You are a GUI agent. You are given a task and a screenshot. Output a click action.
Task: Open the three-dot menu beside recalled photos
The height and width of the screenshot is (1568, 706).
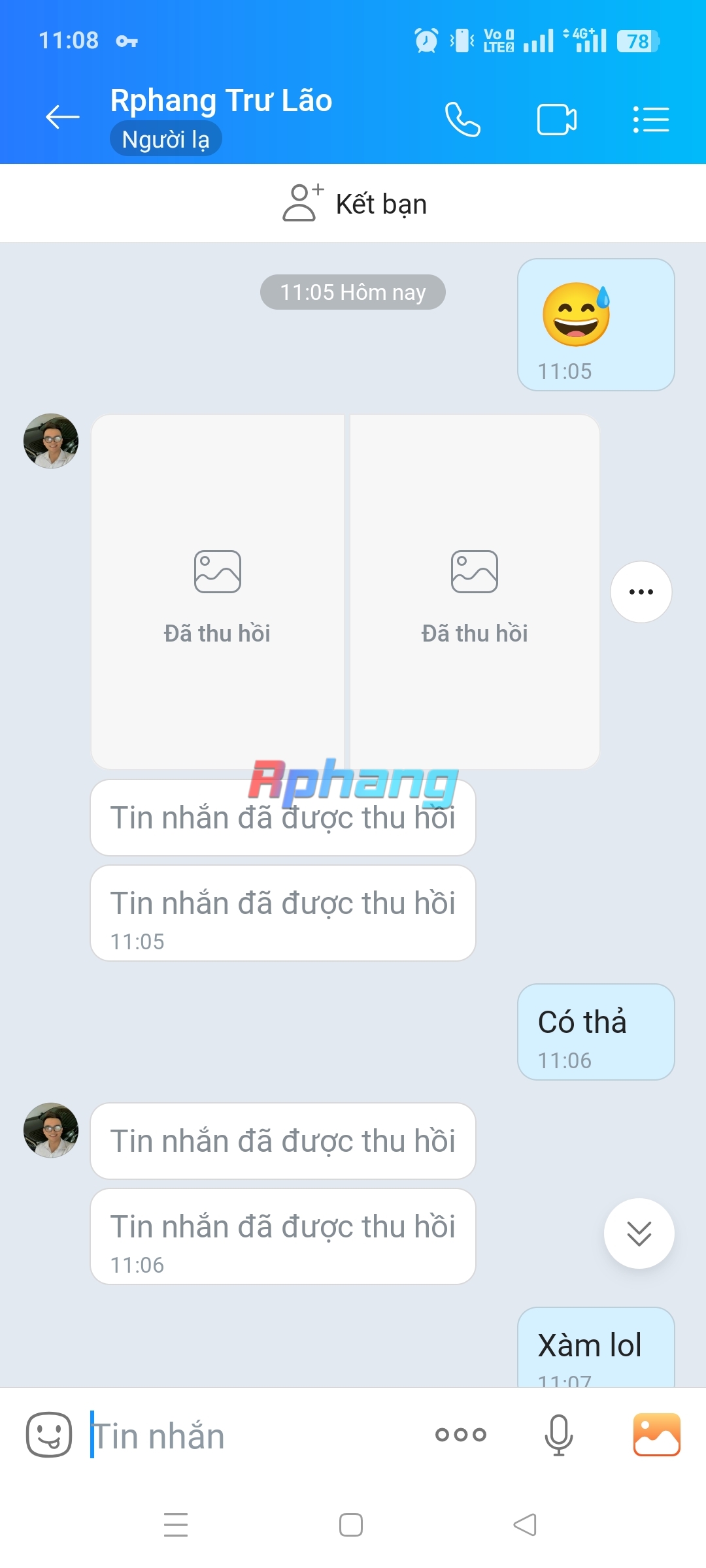pos(641,592)
